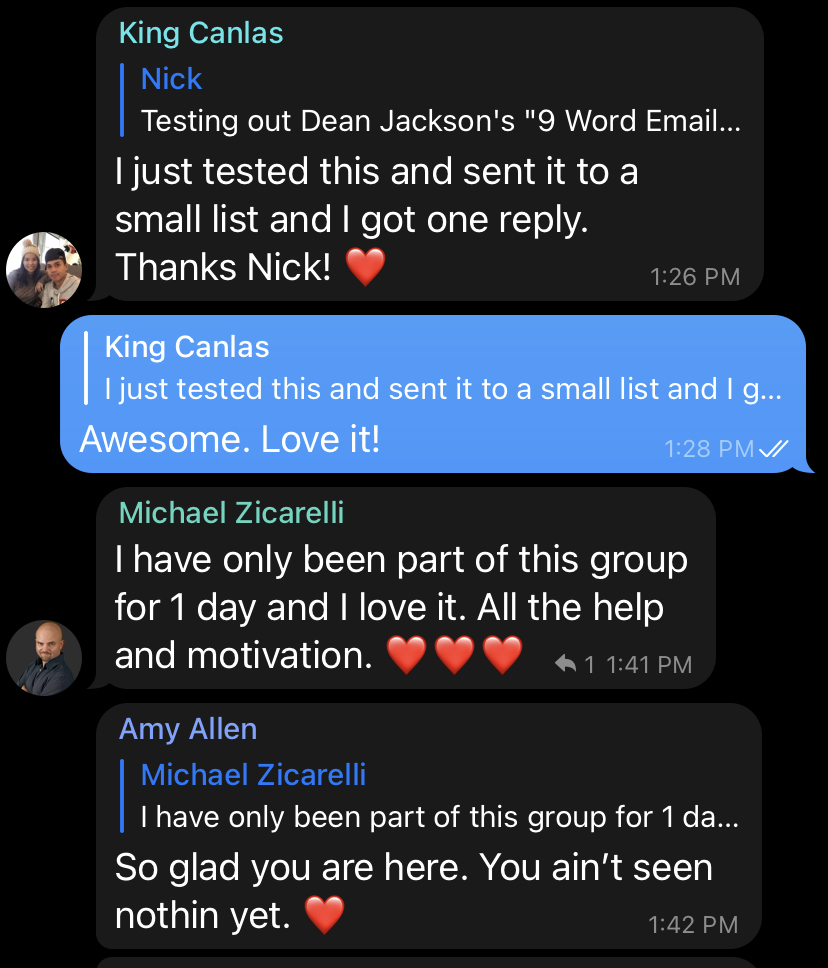Click Nick's name in the quoted reply
Screen dimensions: 828x968
[170, 79]
